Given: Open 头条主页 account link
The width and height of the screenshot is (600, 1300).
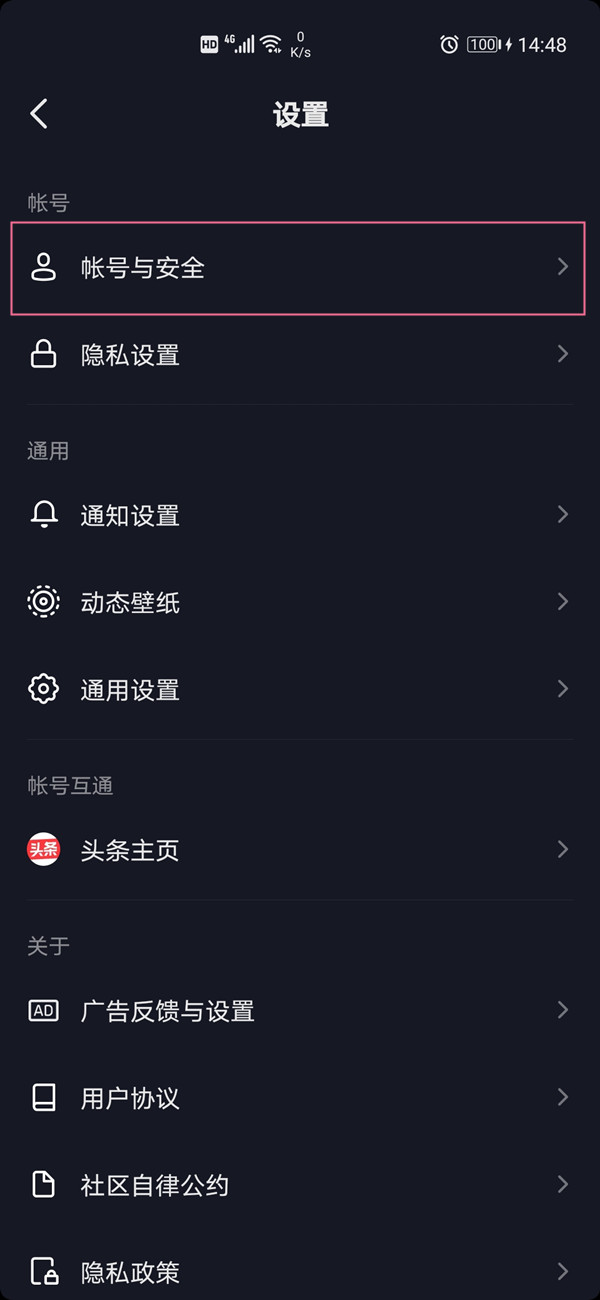Looking at the screenshot, I should pos(298,850).
